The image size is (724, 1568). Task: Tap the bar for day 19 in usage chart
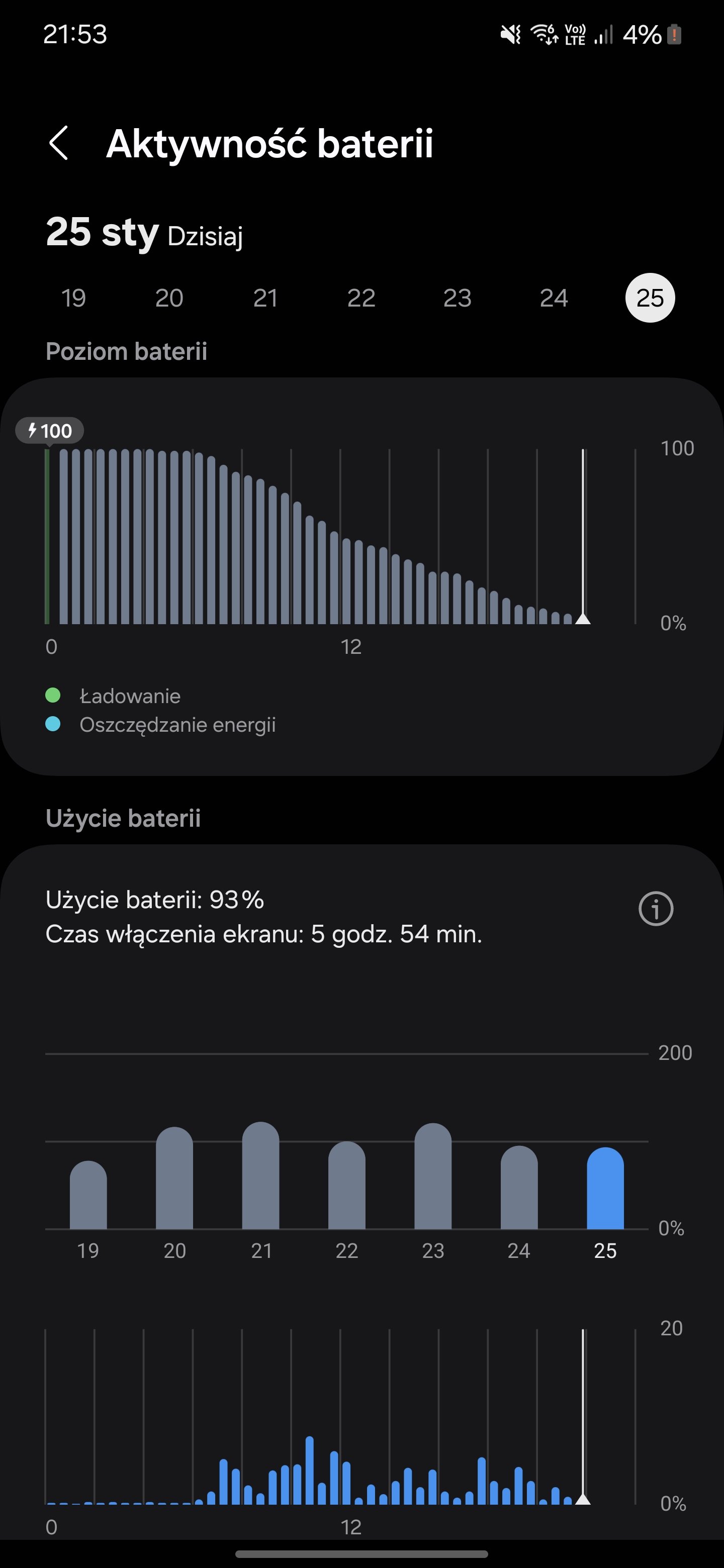tap(88, 1196)
